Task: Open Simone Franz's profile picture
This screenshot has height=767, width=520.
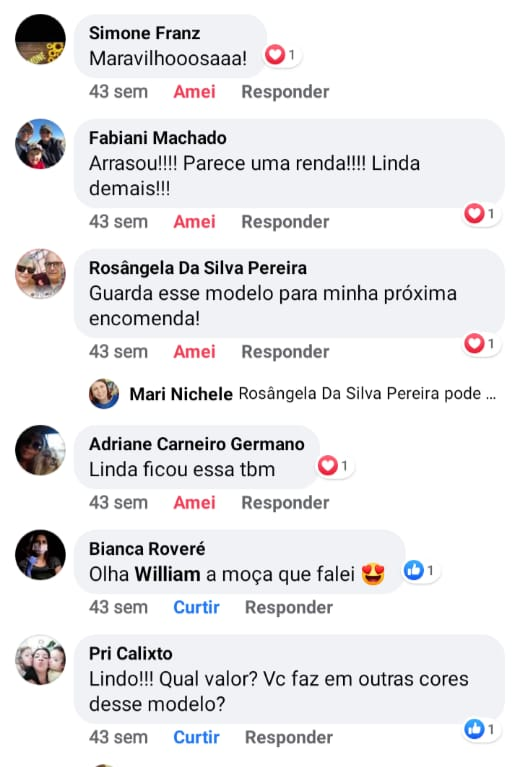Action: 40,39
